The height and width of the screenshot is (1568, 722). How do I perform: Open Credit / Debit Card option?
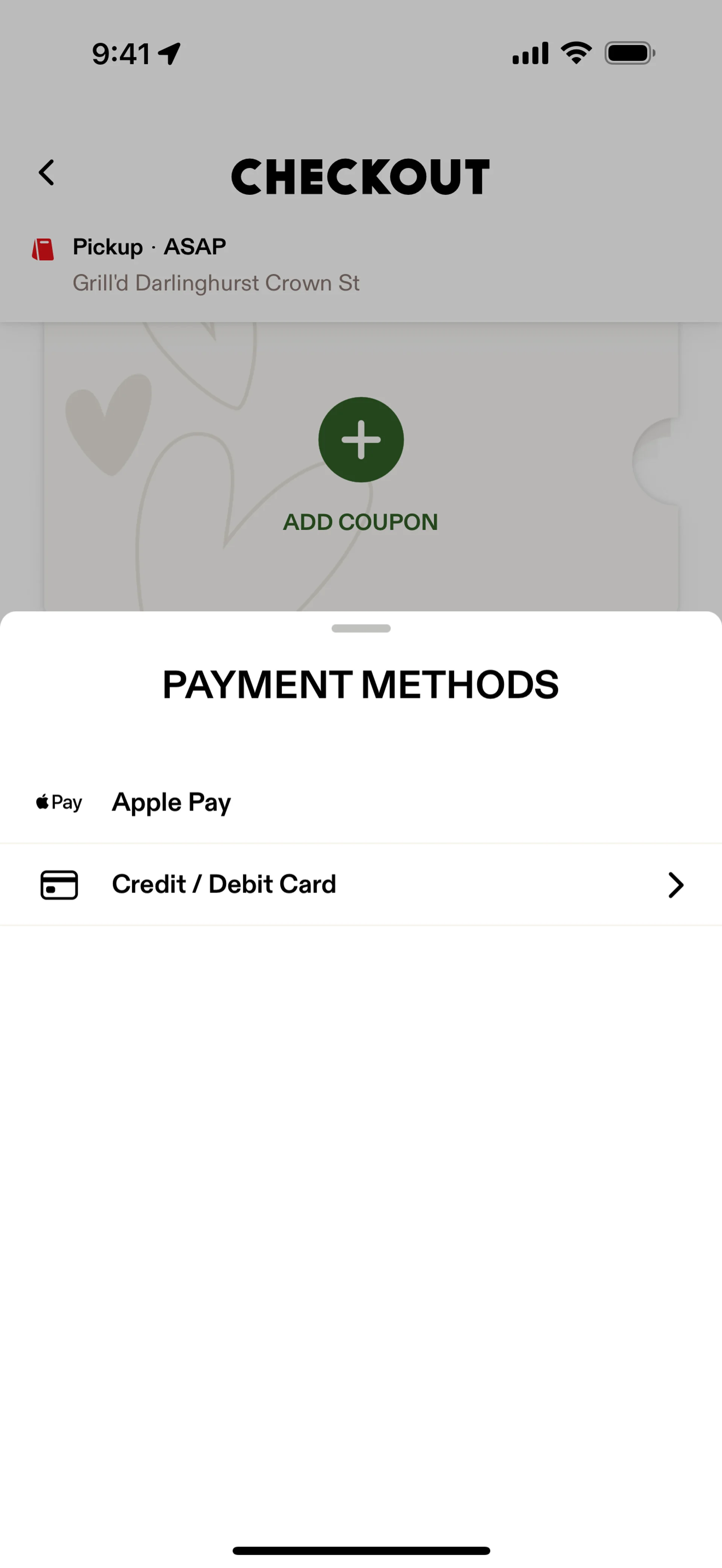360,884
